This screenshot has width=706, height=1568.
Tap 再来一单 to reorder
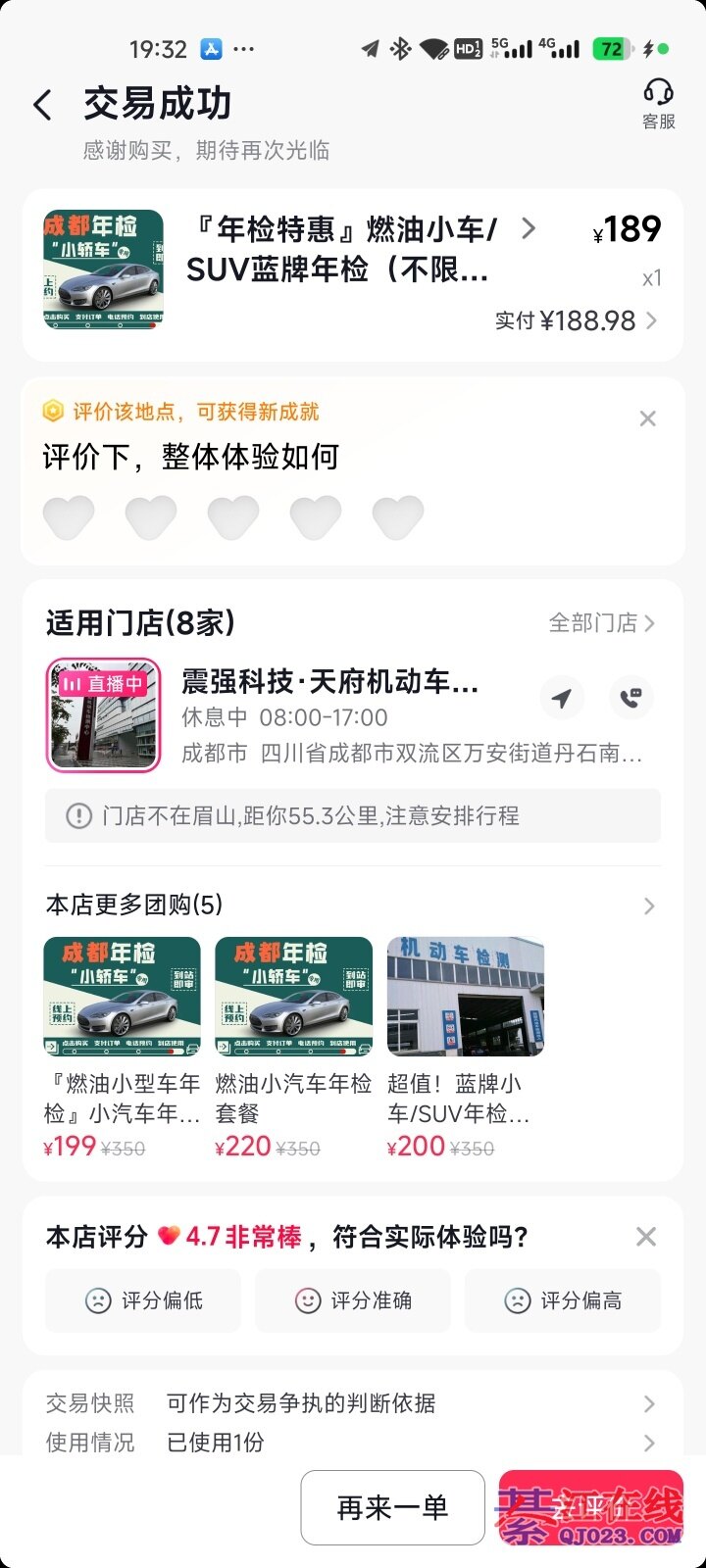[x=392, y=1507]
